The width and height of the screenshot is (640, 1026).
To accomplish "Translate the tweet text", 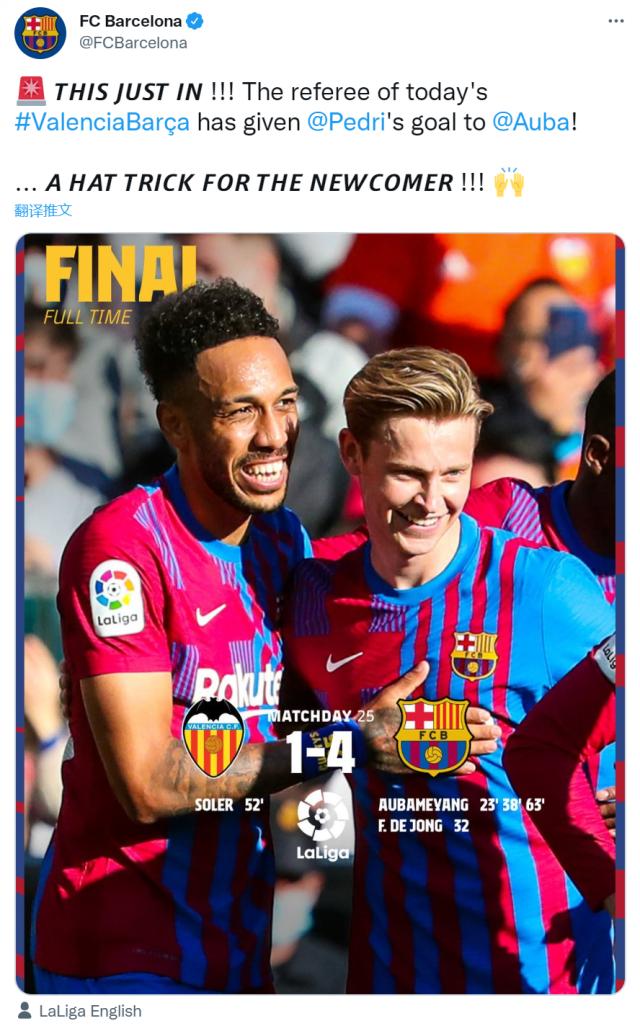I will click(43, 211).
